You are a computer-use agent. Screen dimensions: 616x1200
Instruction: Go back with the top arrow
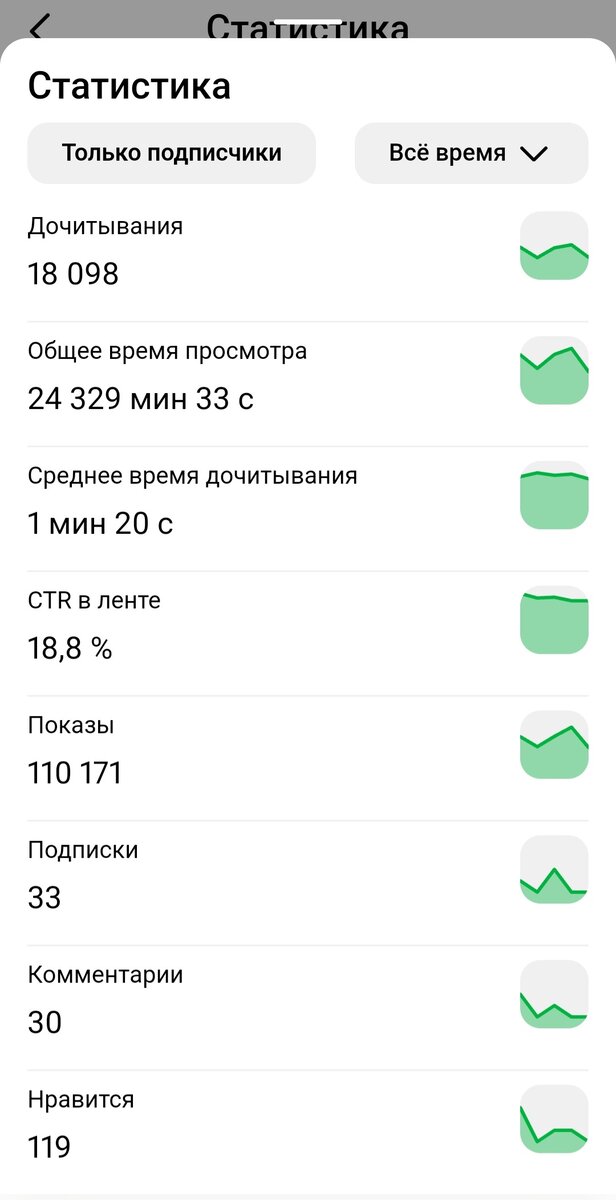(38, 26)
